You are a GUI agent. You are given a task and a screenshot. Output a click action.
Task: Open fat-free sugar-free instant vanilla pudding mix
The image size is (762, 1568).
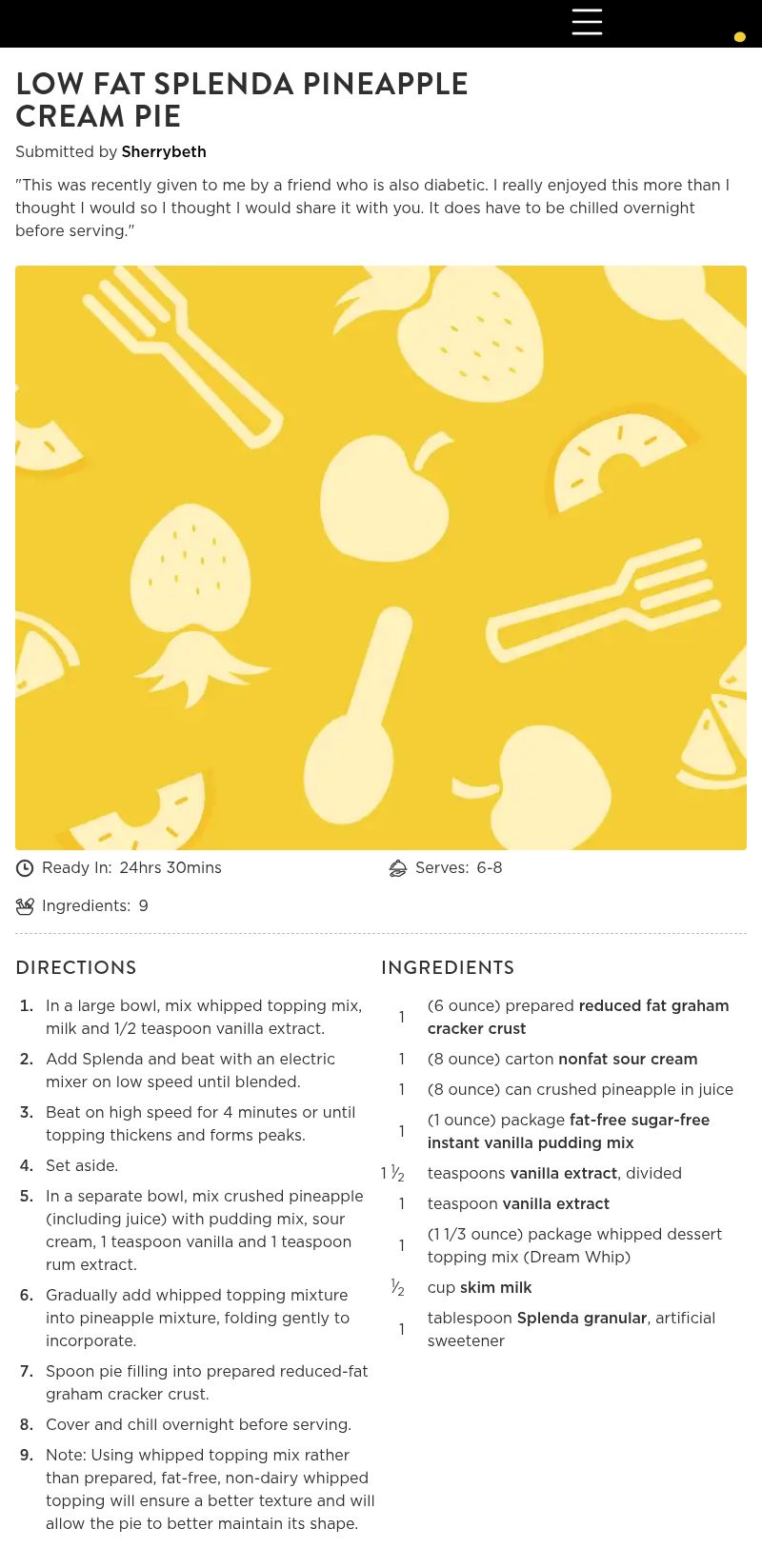[x=639, y=1120]
